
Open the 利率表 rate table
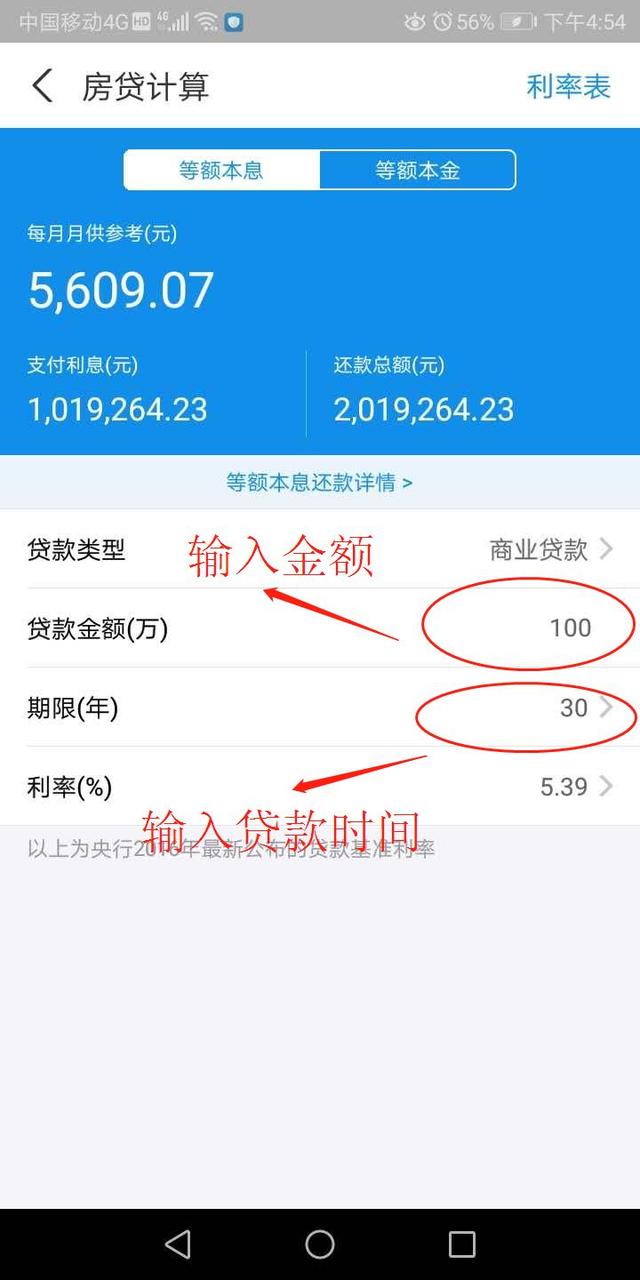coord(568,86)
